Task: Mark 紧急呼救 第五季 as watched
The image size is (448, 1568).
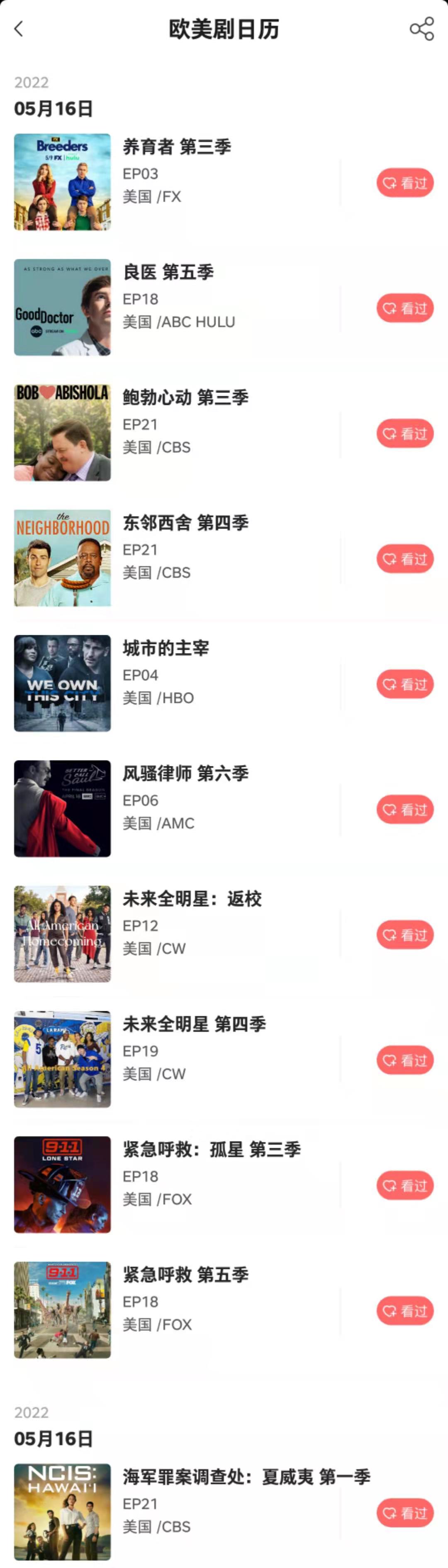Action: pos(405,1310)
